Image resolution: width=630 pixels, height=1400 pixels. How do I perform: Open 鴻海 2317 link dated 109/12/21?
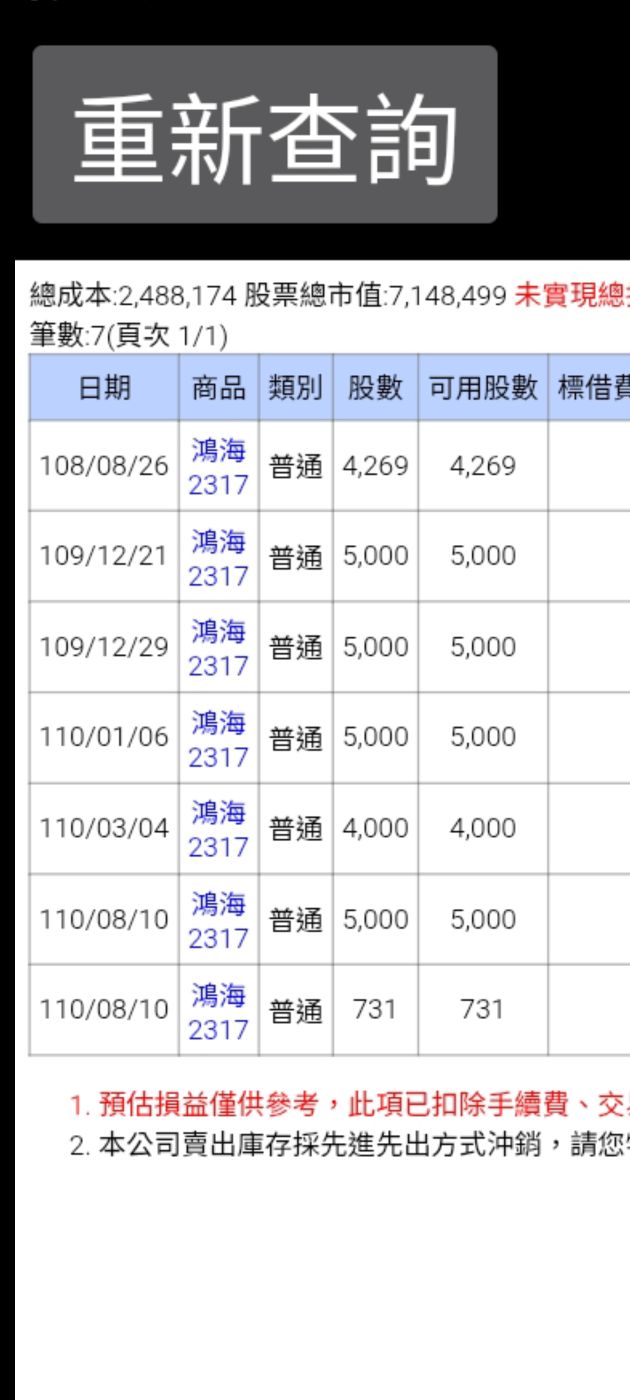click(218, 558)
